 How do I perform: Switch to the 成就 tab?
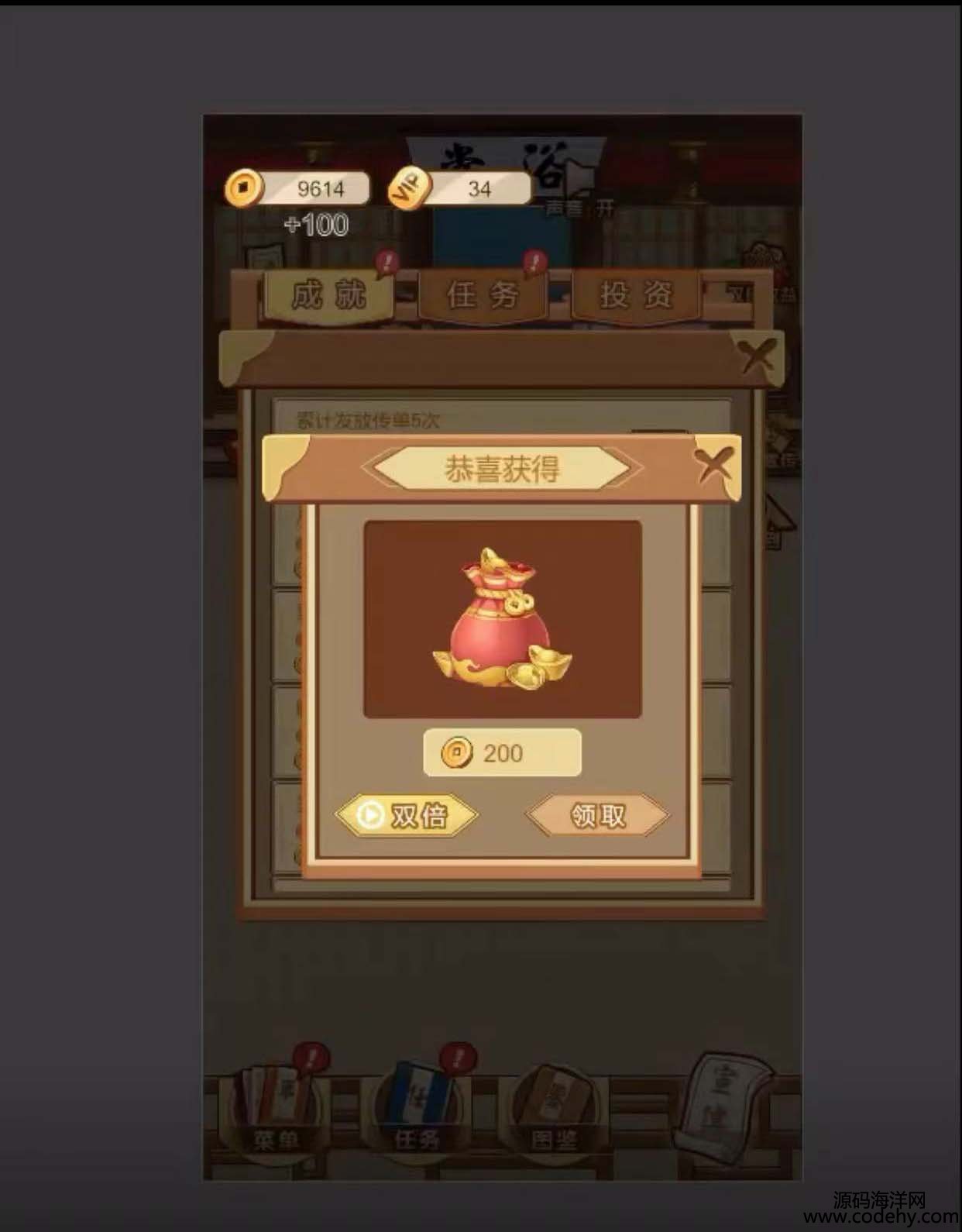pos(328,295)
